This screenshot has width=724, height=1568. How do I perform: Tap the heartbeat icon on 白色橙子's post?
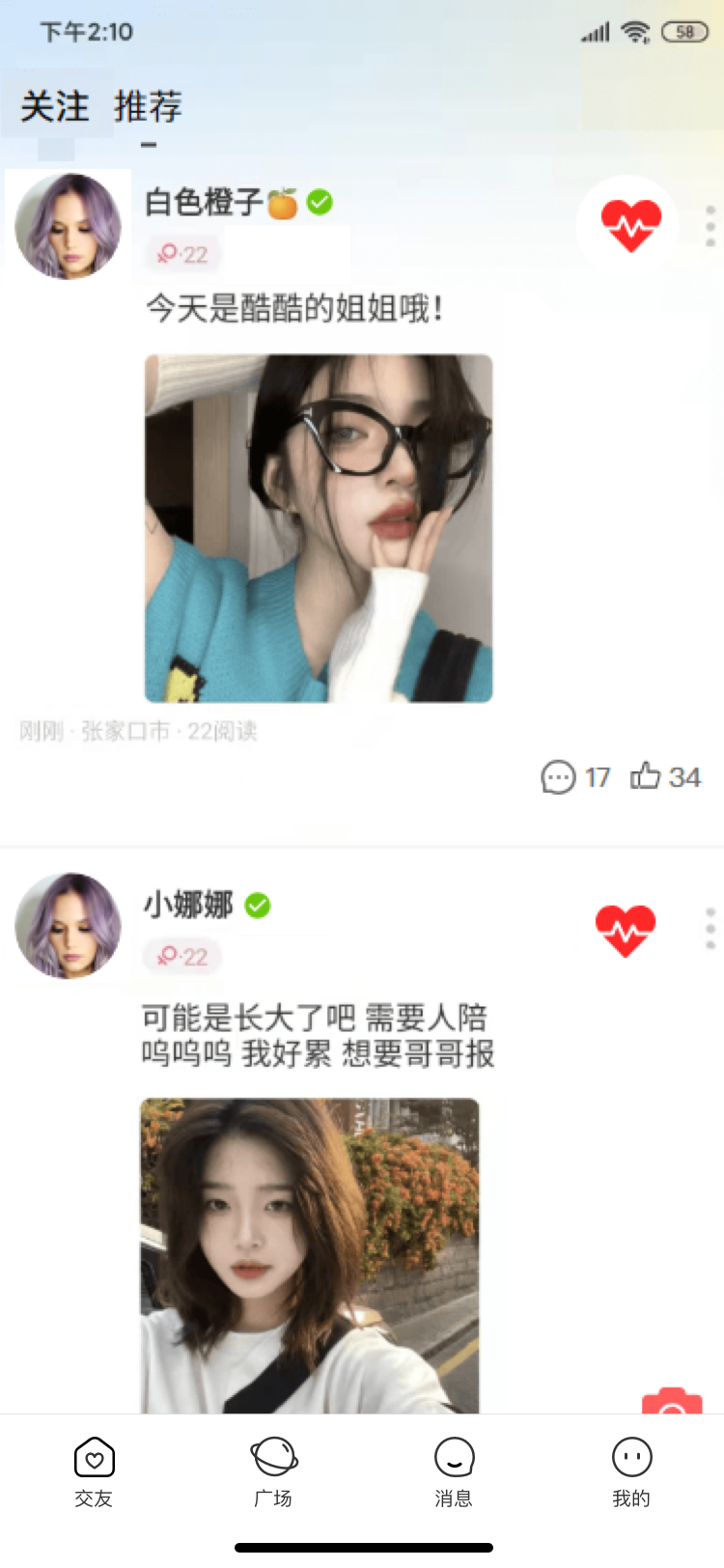[x=630, y=226]
